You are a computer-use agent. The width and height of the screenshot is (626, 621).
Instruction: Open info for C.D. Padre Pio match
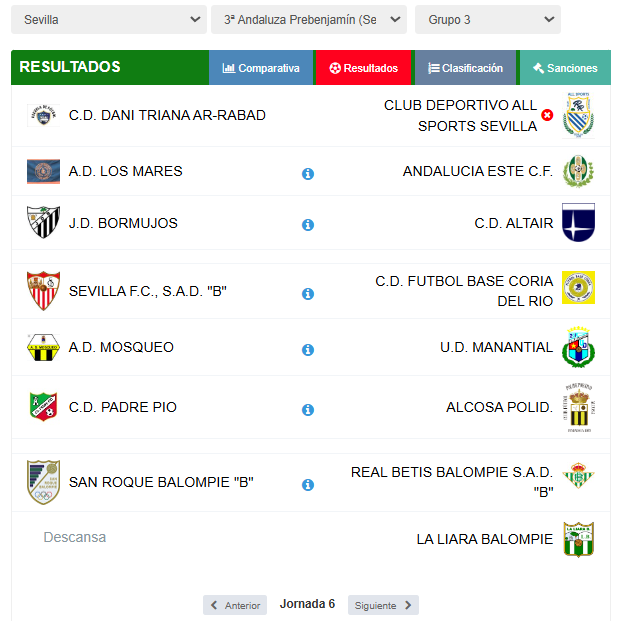308,409
